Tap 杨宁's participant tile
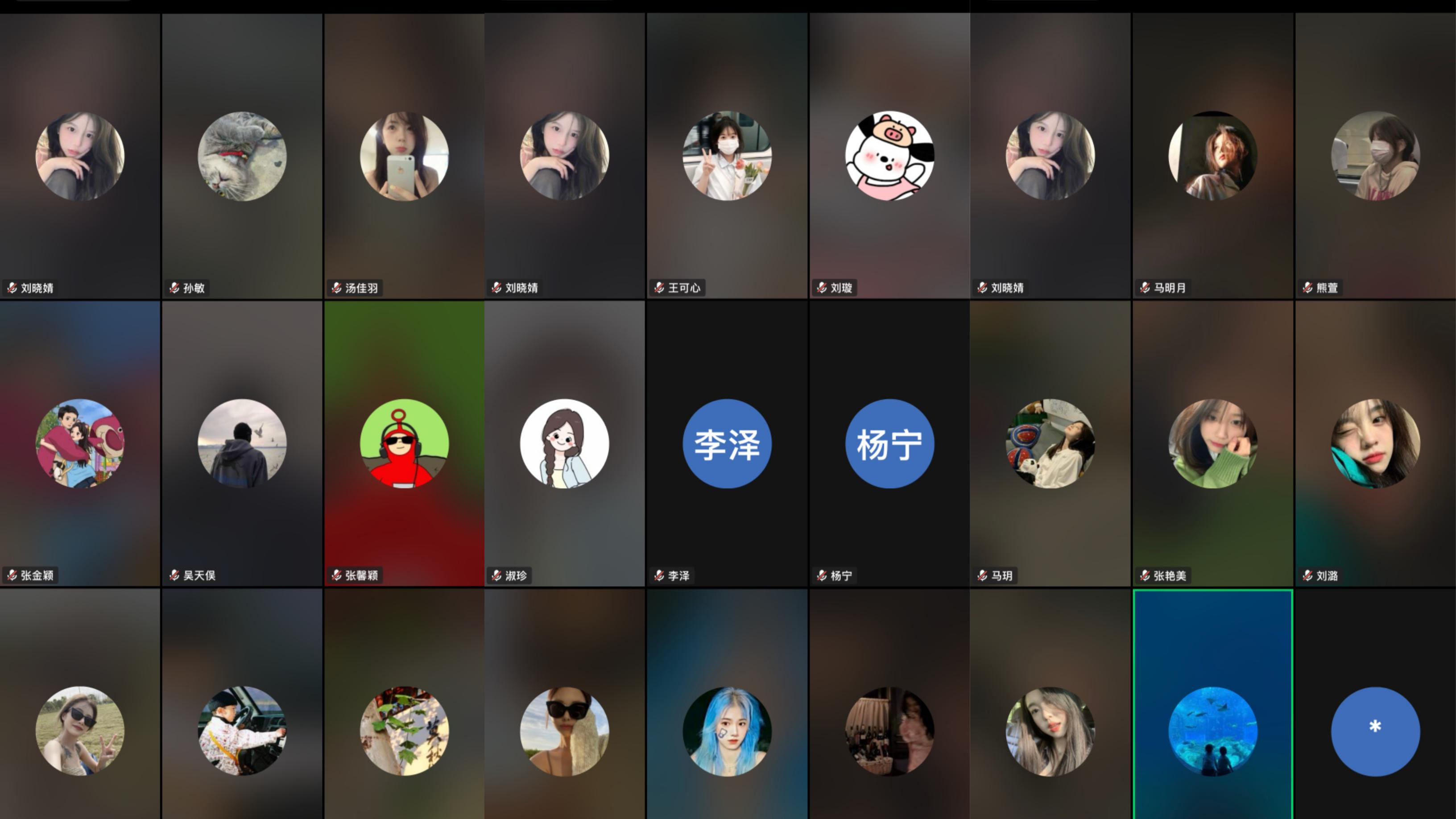Viewport: 1456px width, 819px height. tap(889, 444)
